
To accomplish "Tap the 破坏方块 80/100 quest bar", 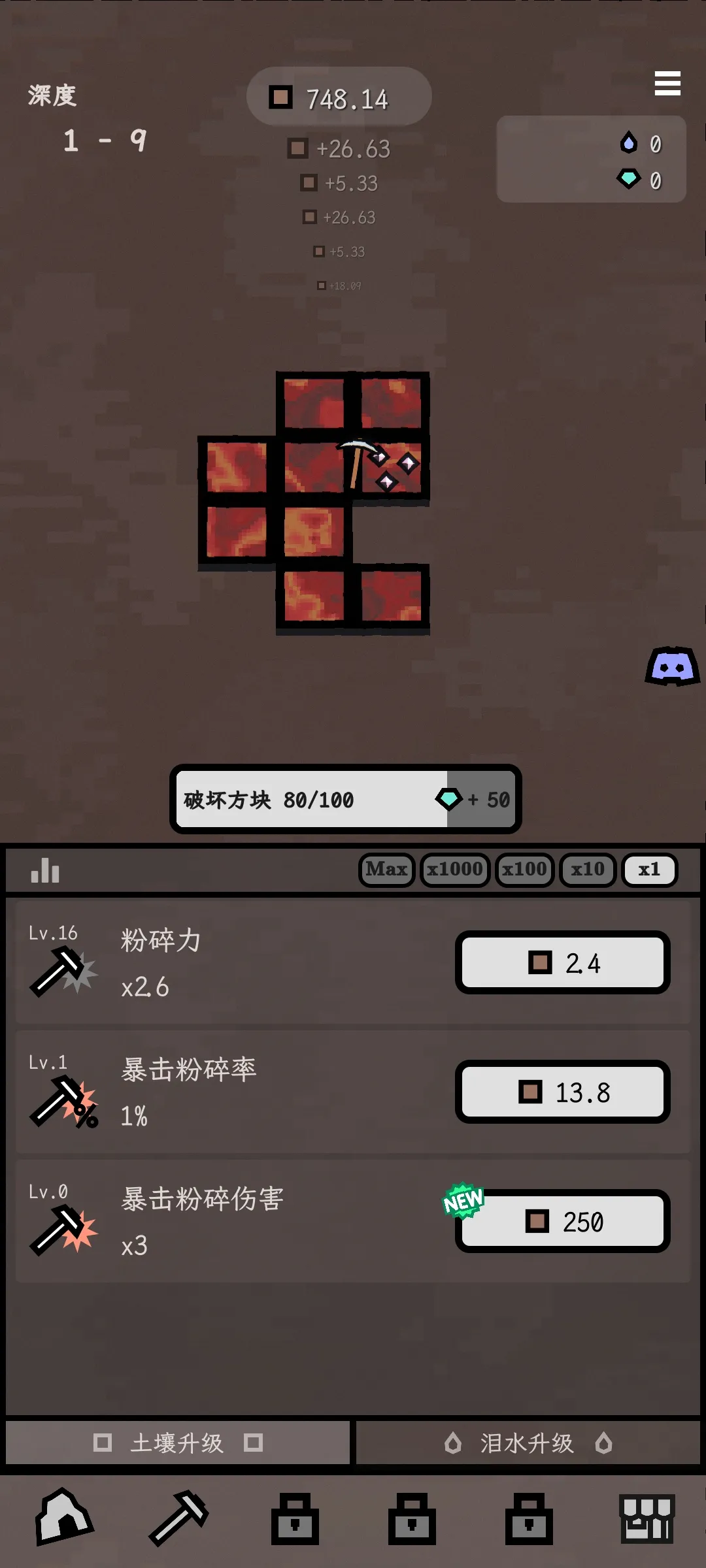I will [345, 799].
